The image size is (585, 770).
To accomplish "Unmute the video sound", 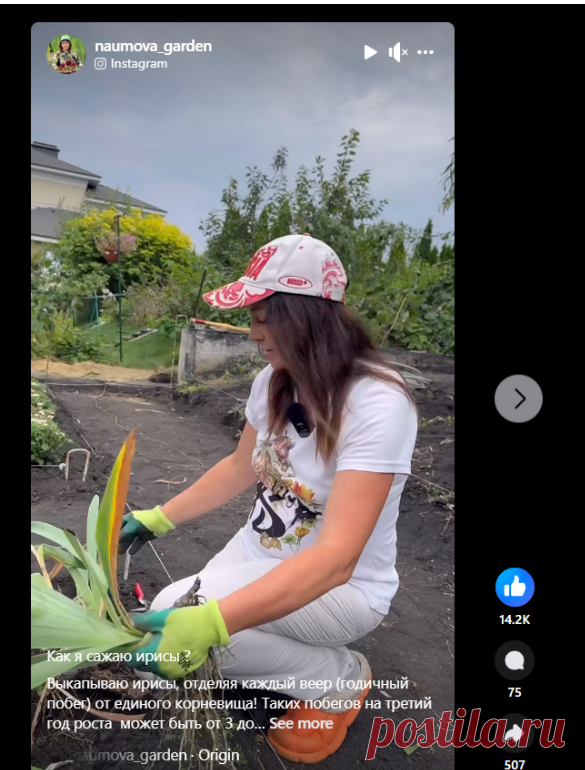I will click(398, 52).
